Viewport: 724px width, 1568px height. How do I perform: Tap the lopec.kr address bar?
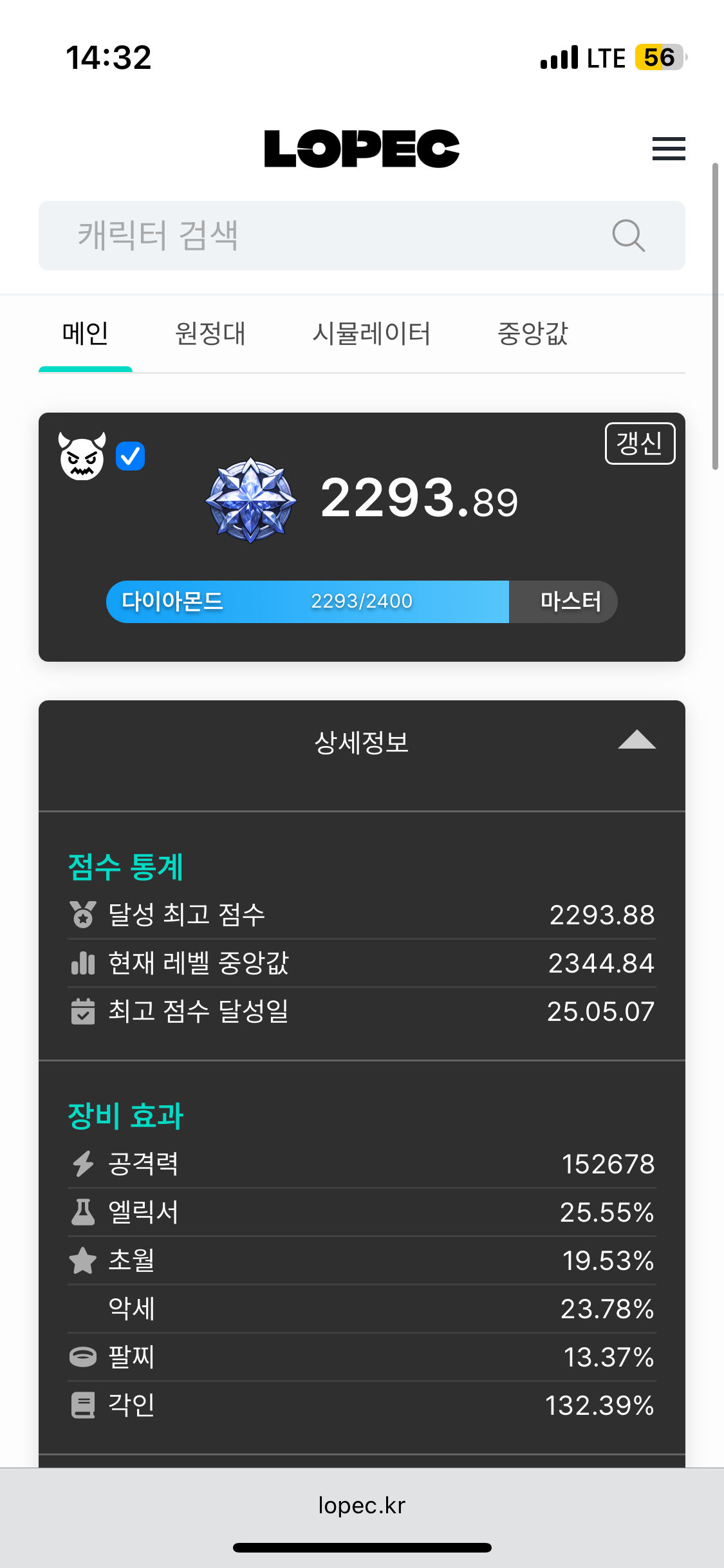coord(362,1506)
